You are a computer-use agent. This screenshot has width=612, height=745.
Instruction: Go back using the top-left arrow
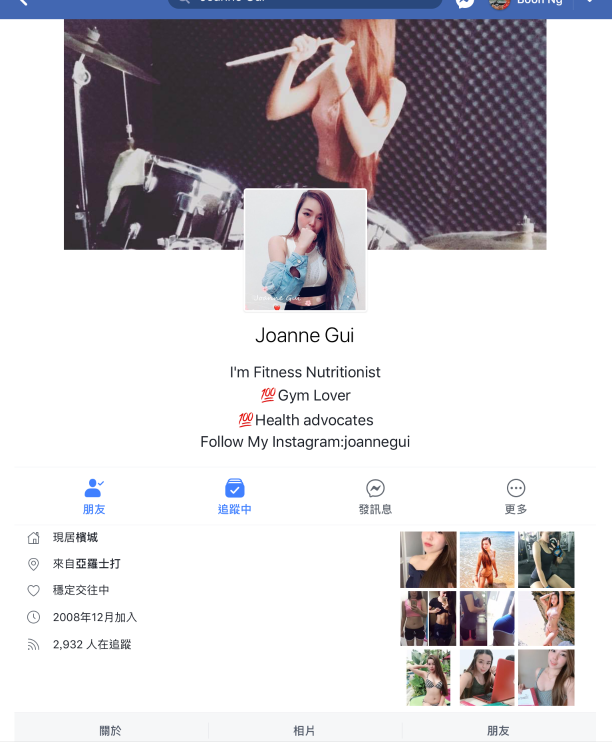pos(22,3)
